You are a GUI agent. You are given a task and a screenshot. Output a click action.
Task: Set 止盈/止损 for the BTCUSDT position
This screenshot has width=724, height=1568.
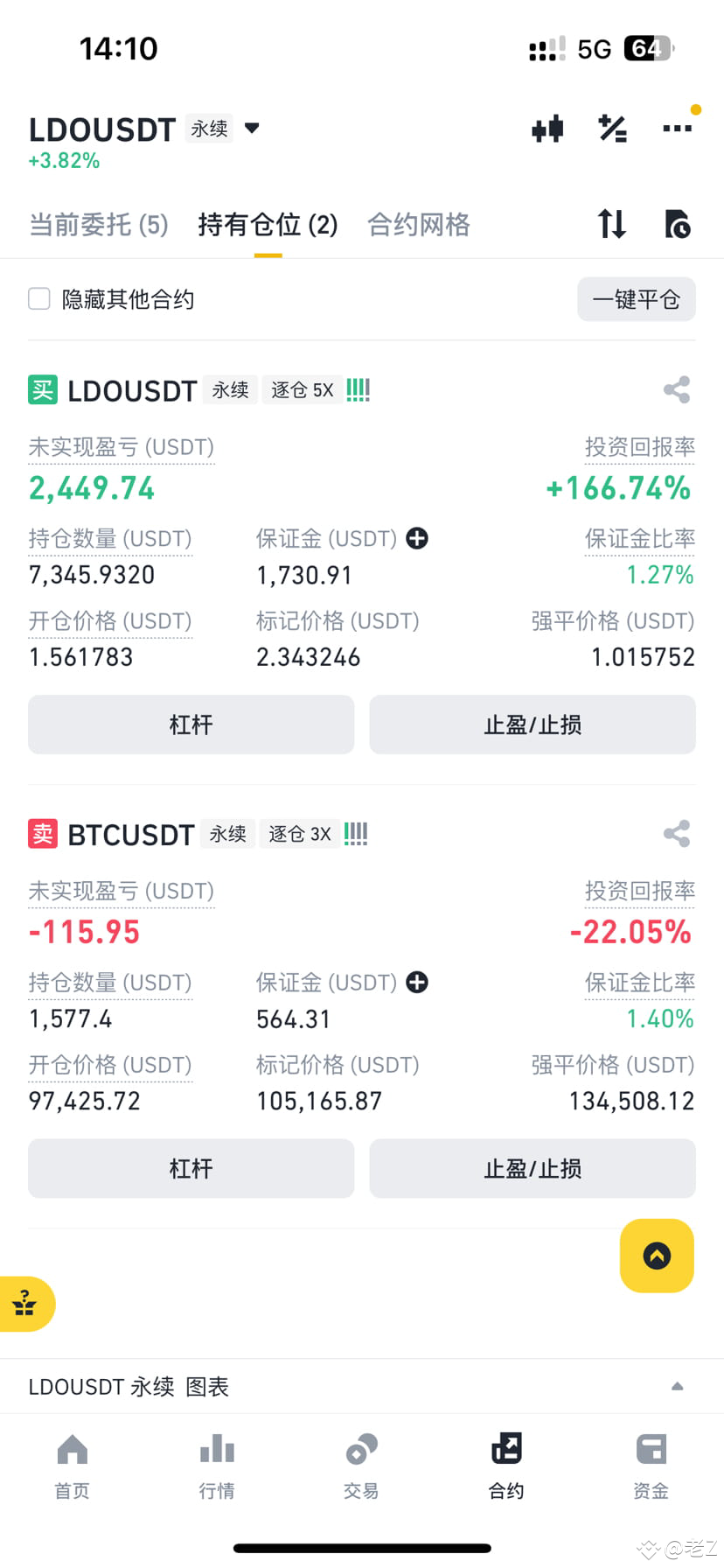point(532,1168)
